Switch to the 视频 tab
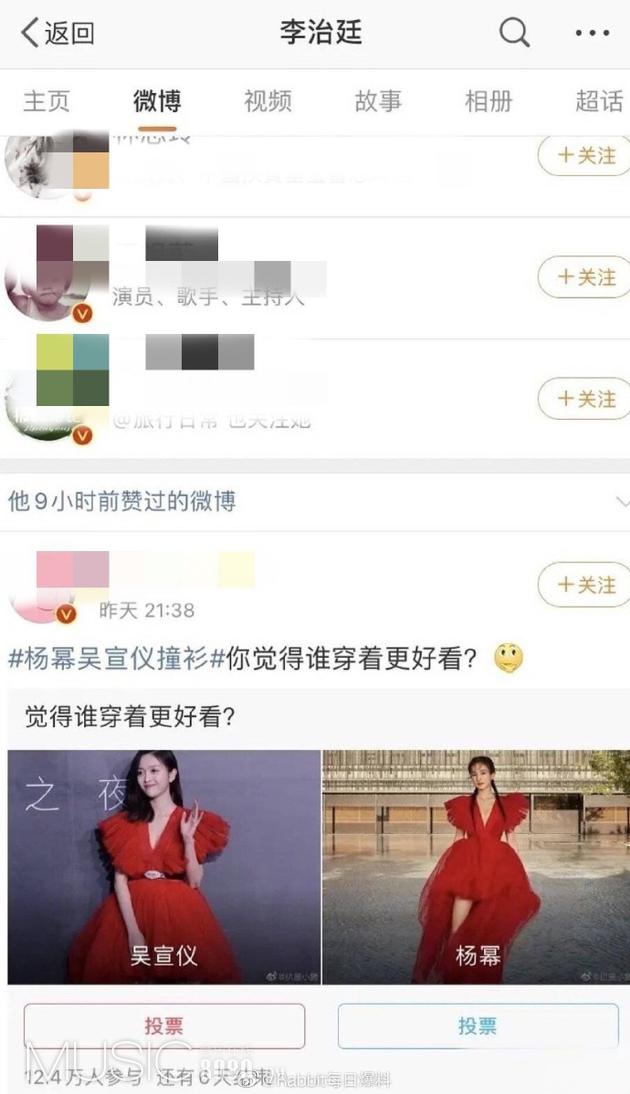630x1094 pixels. (267, 100)
